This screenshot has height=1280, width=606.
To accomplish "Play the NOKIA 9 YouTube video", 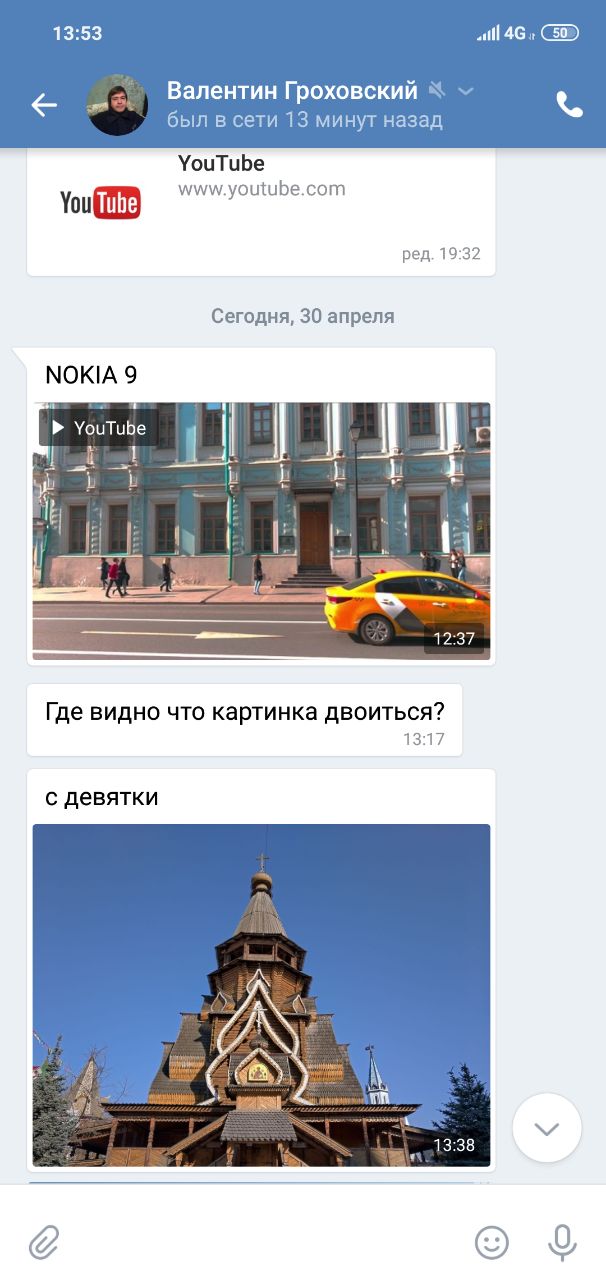I will coord(261,530).
